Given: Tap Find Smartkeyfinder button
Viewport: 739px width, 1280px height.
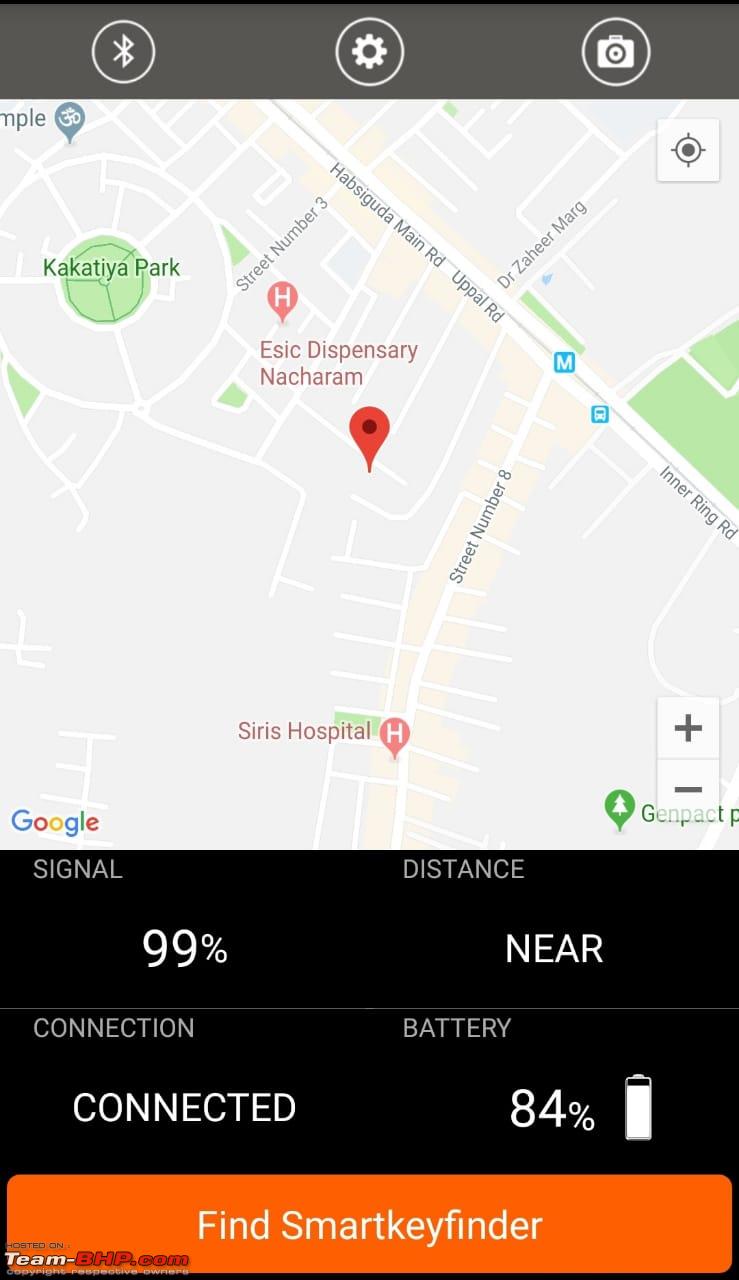Looking at the screenshot, I should (x=369, y=1224).
